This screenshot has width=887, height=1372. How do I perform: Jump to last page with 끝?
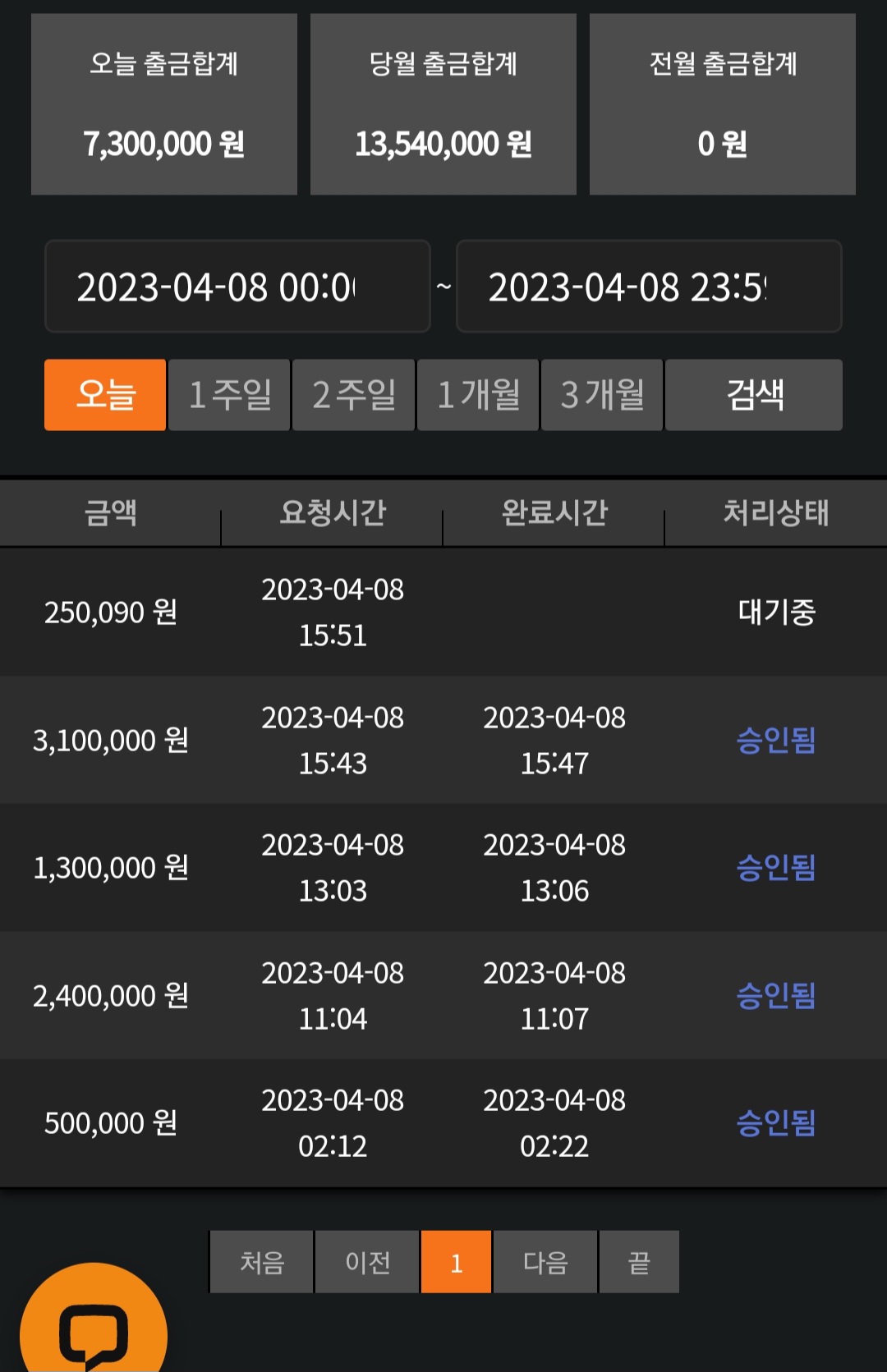click(639, 1262)
